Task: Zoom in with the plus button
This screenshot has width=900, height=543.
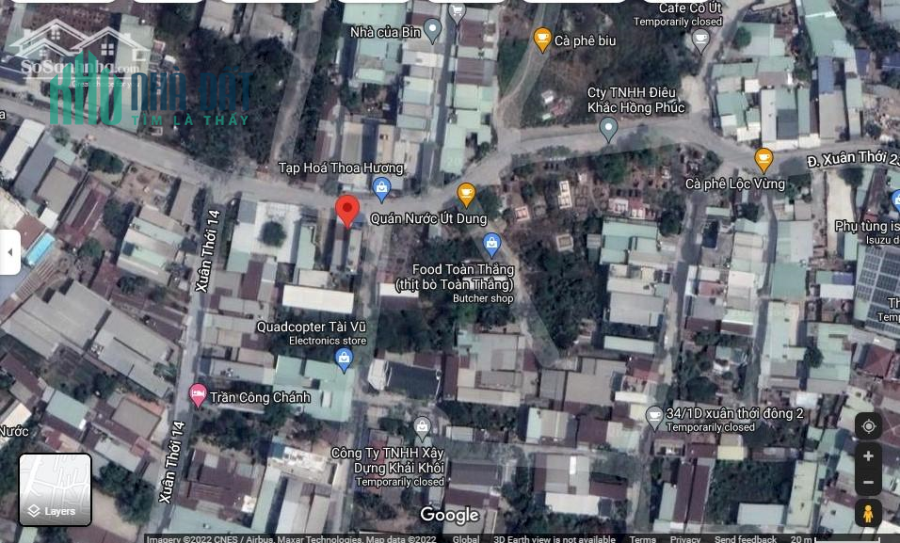Action: point(868,456)
